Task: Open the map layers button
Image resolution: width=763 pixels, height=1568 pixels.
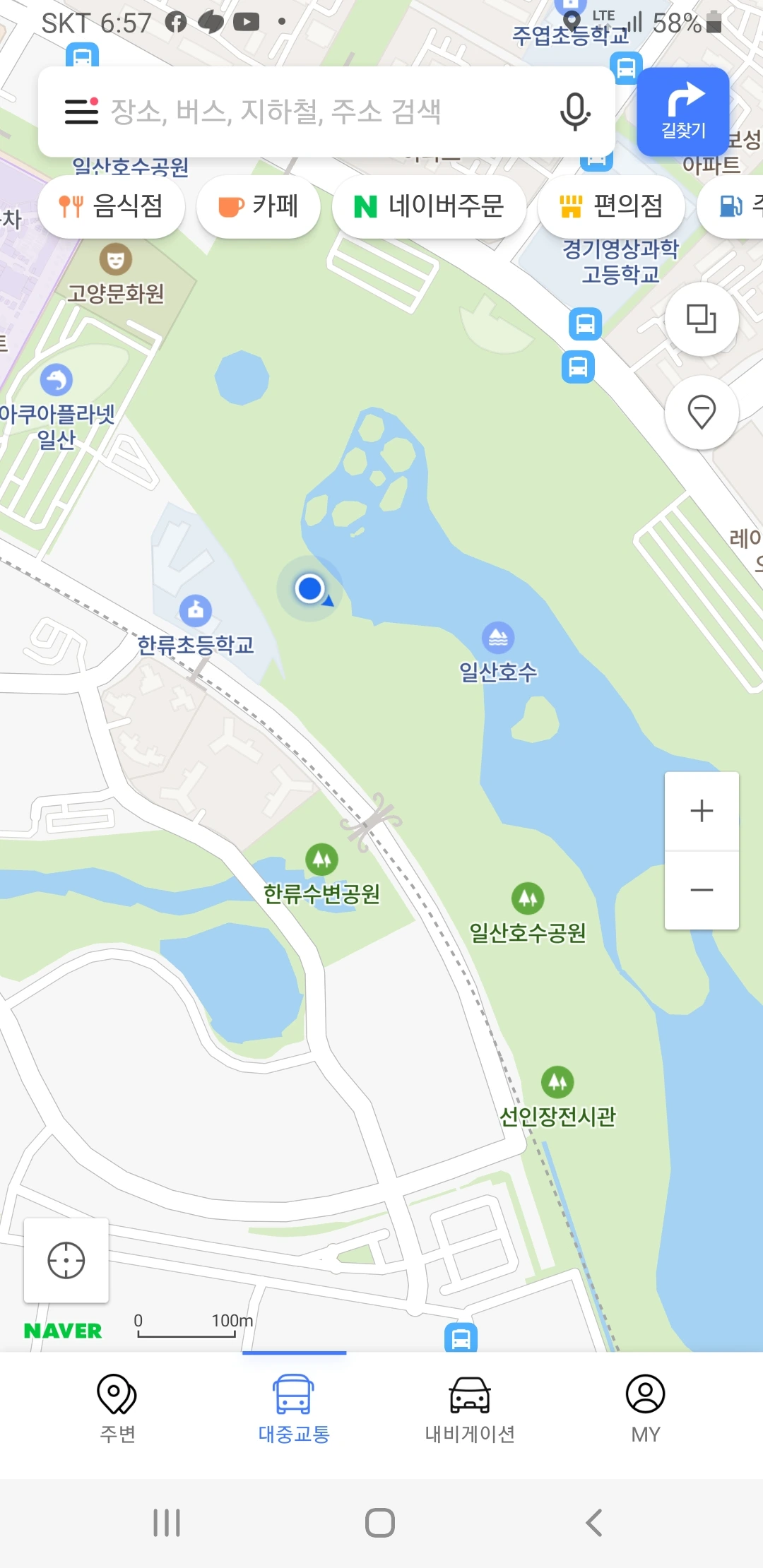Action: click(702, 319)
